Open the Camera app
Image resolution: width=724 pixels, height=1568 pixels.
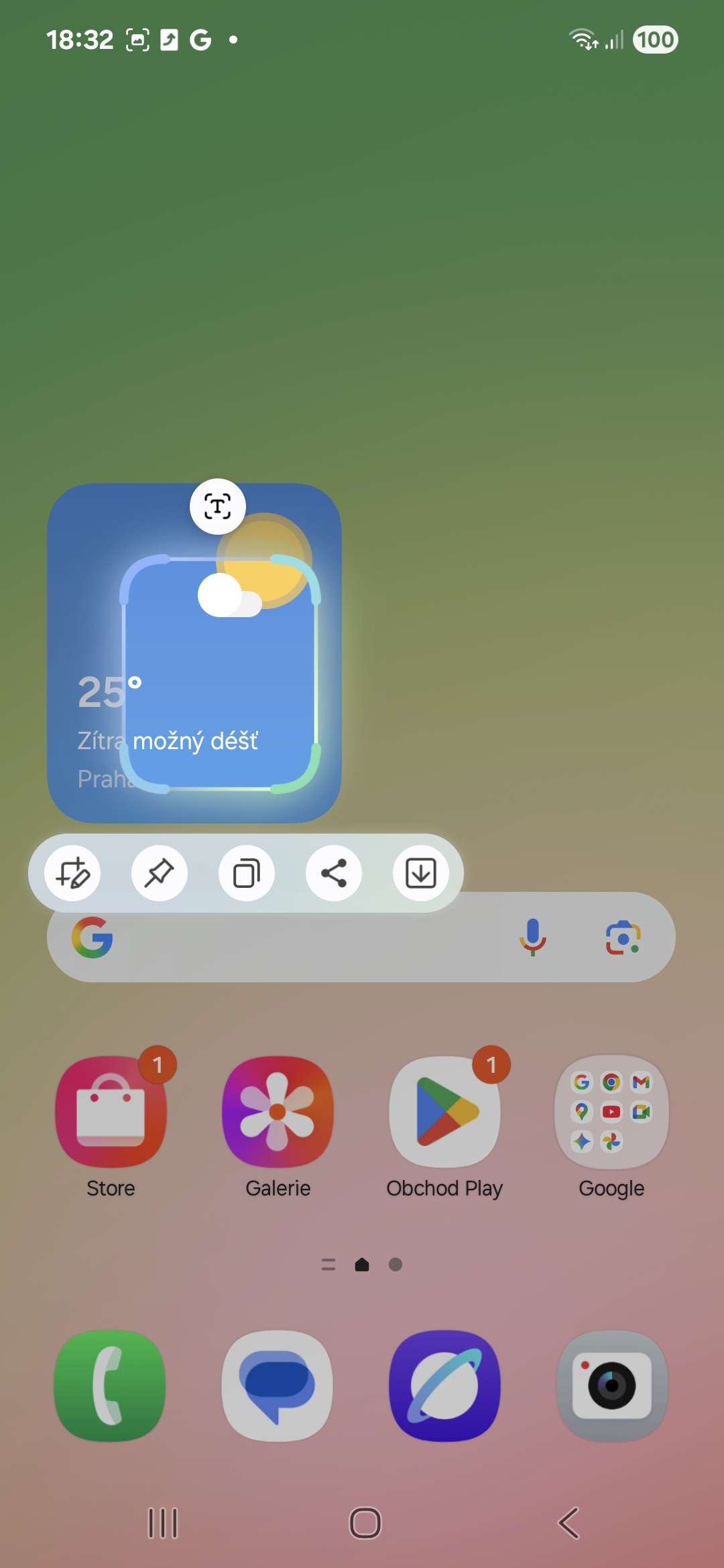tap(612, 1386)
